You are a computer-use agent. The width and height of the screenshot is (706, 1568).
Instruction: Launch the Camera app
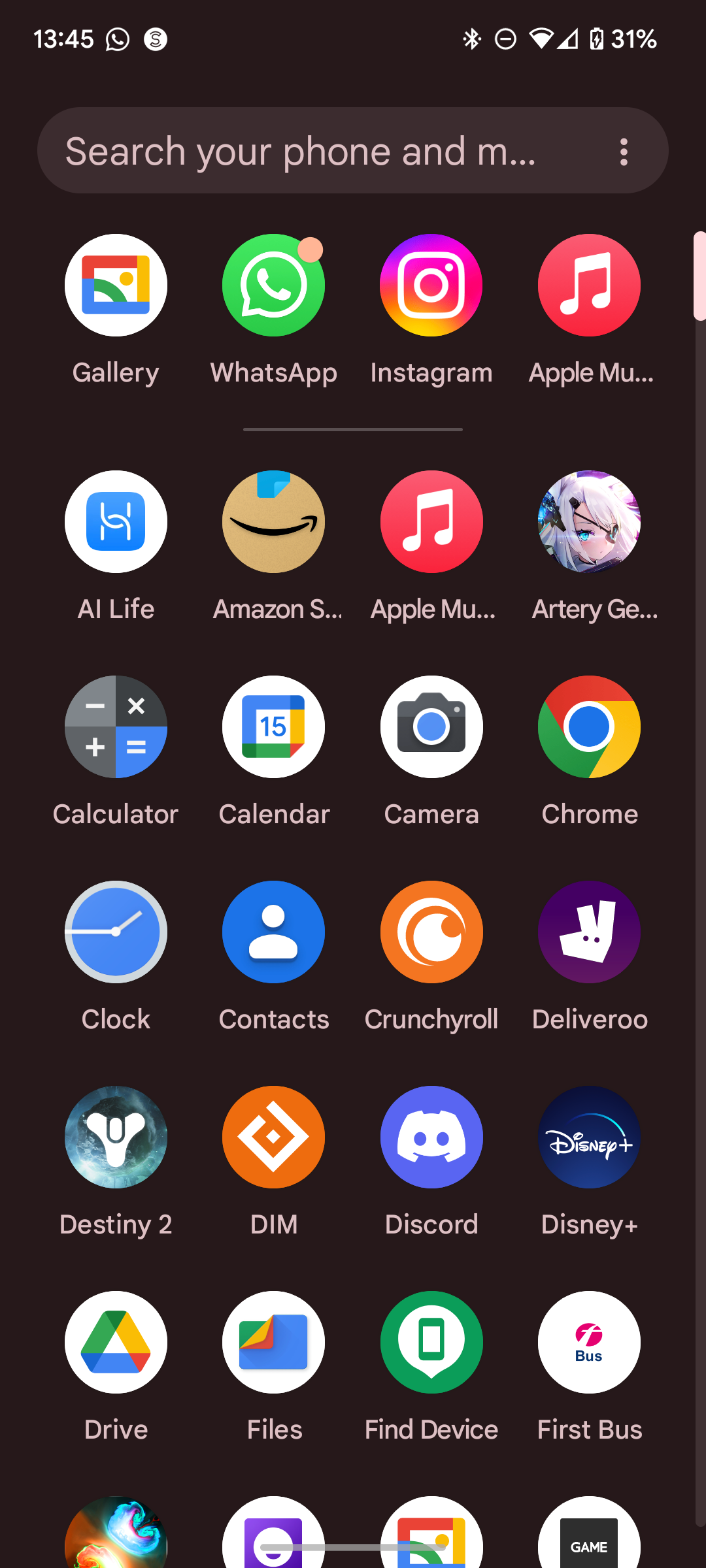(431, 727)
